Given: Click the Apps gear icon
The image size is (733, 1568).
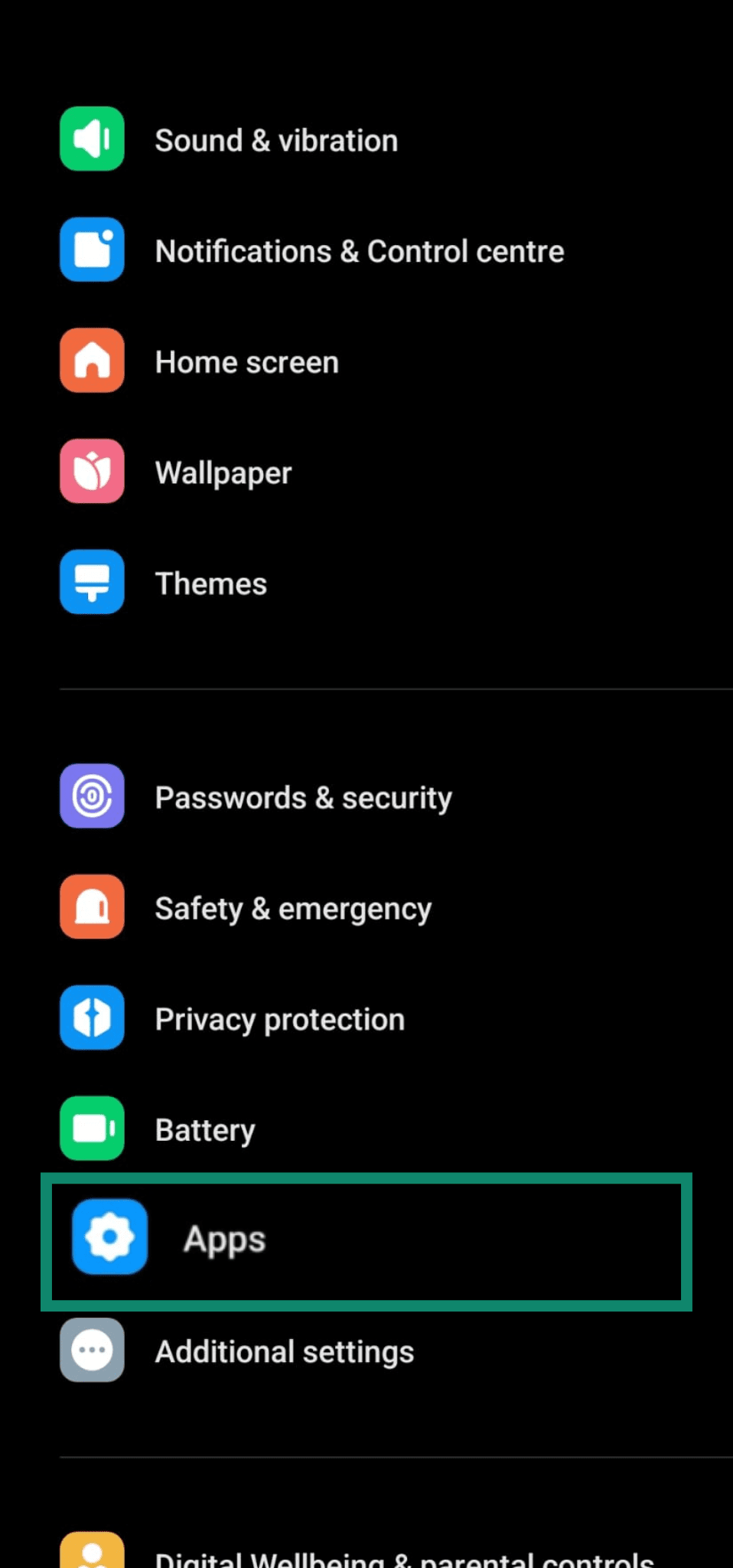Looking at the screenshot, I should [x=109, y=1237].
